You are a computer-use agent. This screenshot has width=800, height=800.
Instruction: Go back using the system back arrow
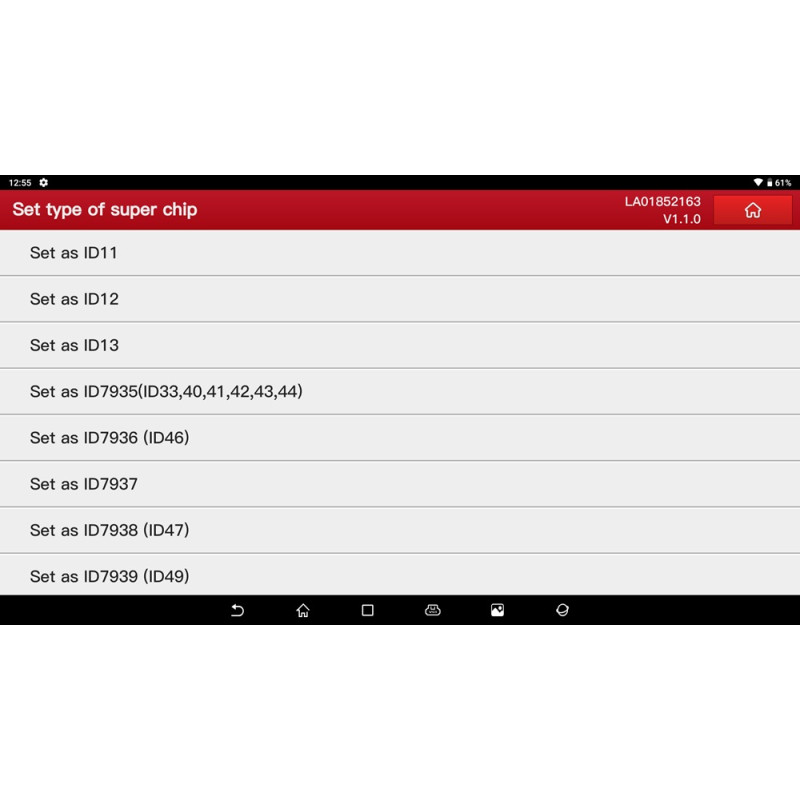pyautogui.click(x=238, y=610)
